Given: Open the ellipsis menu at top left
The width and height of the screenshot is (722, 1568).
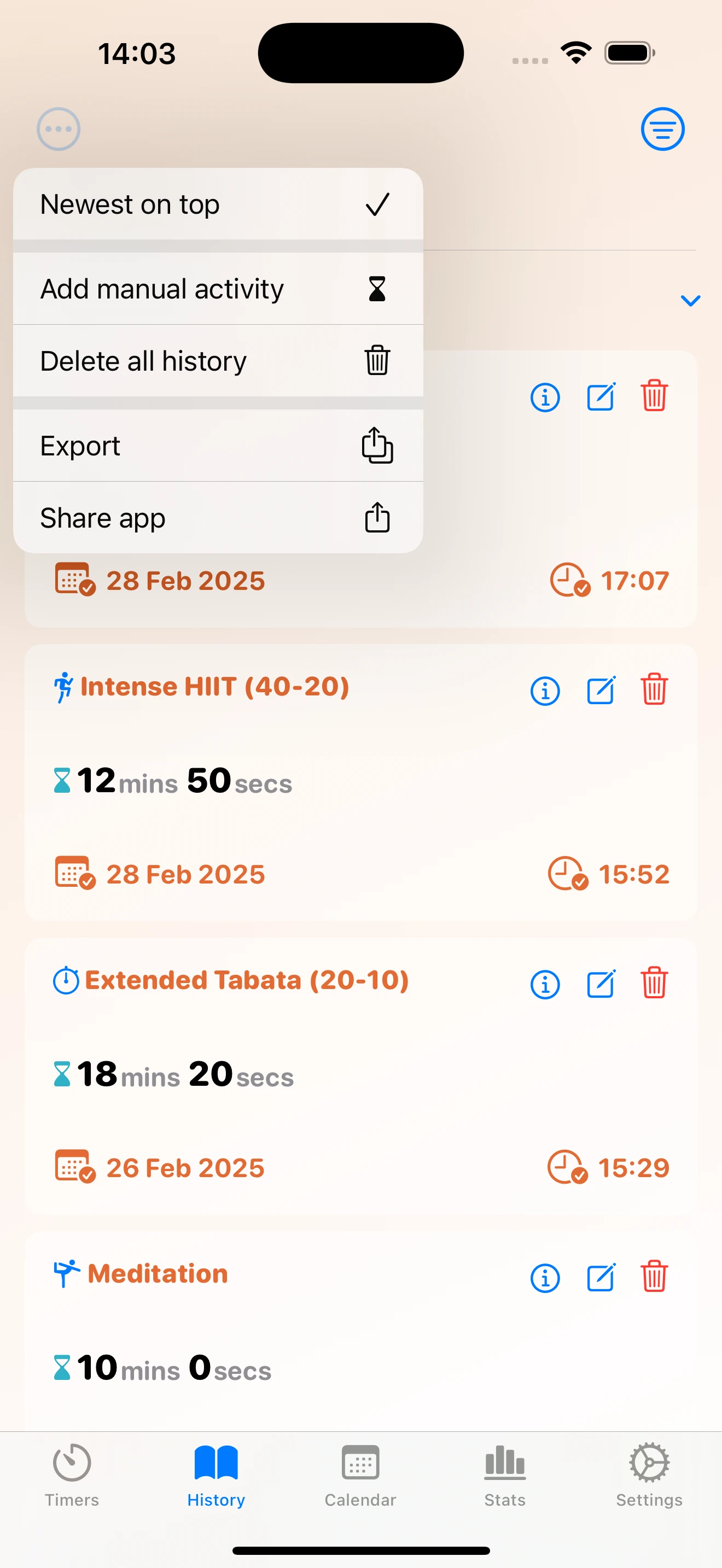Looking at the screenshot, I should pyautogui.click(x=58, y=129).
